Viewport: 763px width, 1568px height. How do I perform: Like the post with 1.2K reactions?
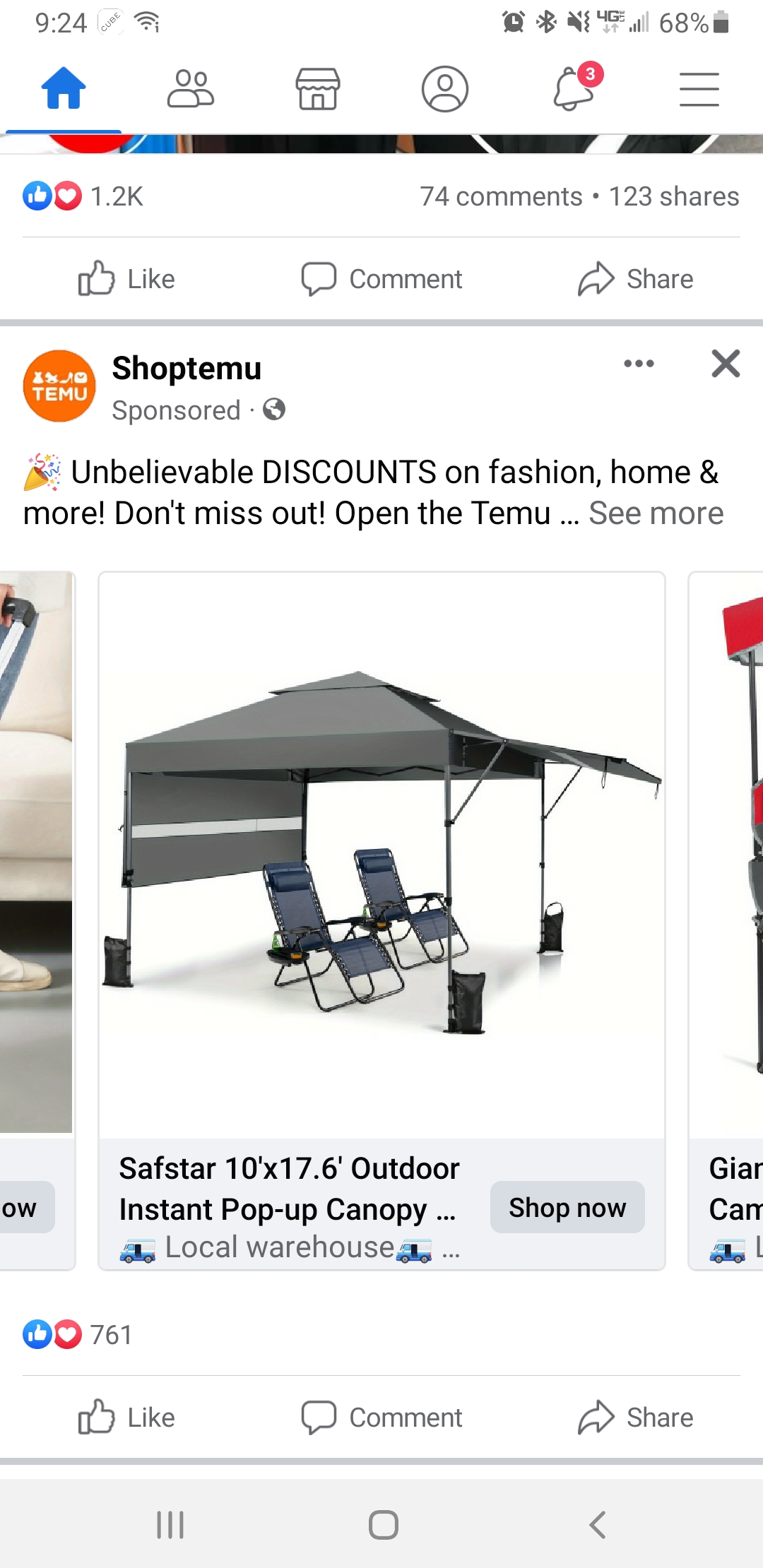[127, 279]
